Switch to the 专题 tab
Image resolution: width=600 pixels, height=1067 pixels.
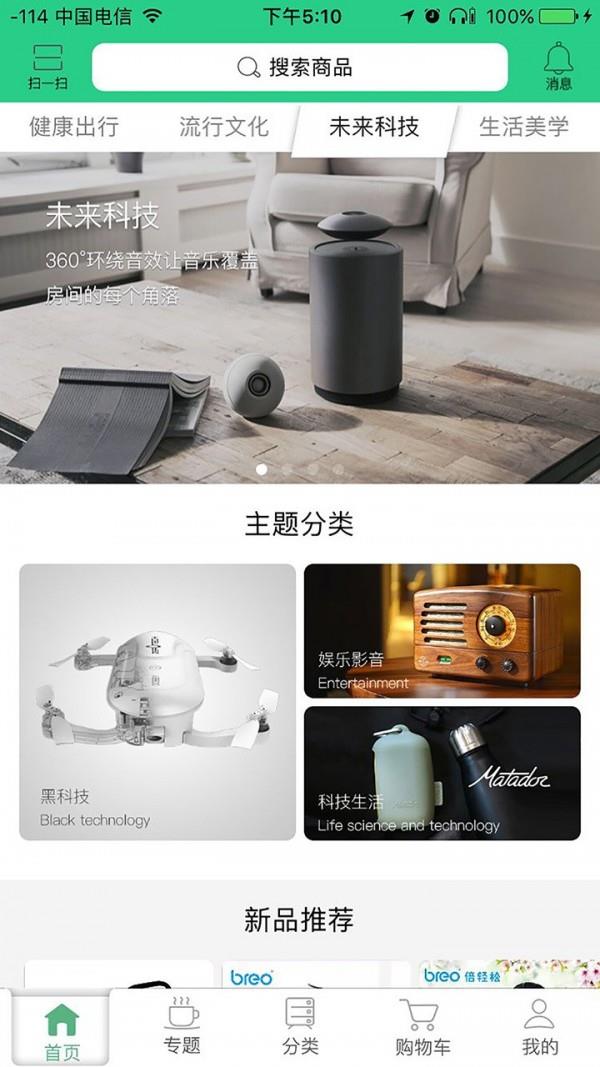coord(182,1028)
